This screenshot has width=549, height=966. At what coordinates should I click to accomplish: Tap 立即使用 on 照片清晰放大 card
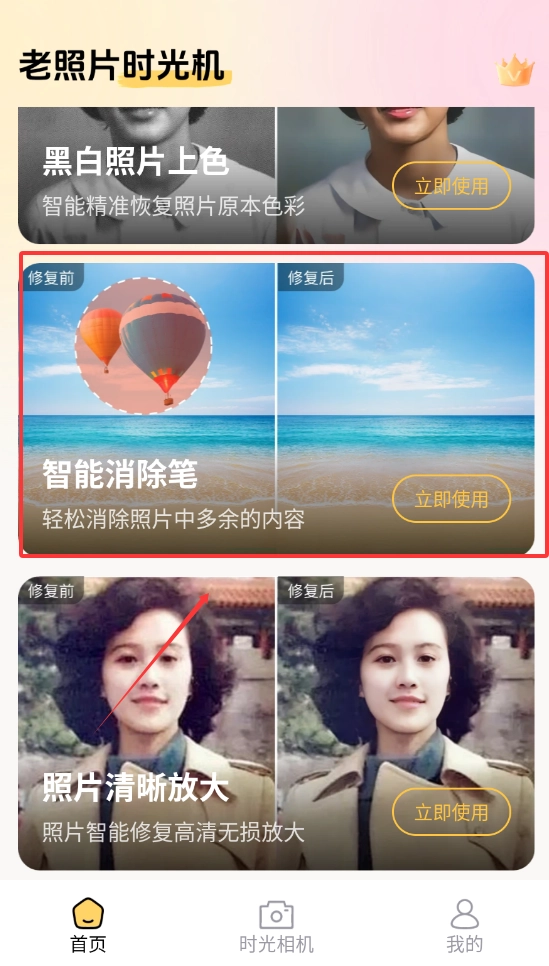[452, 813]
